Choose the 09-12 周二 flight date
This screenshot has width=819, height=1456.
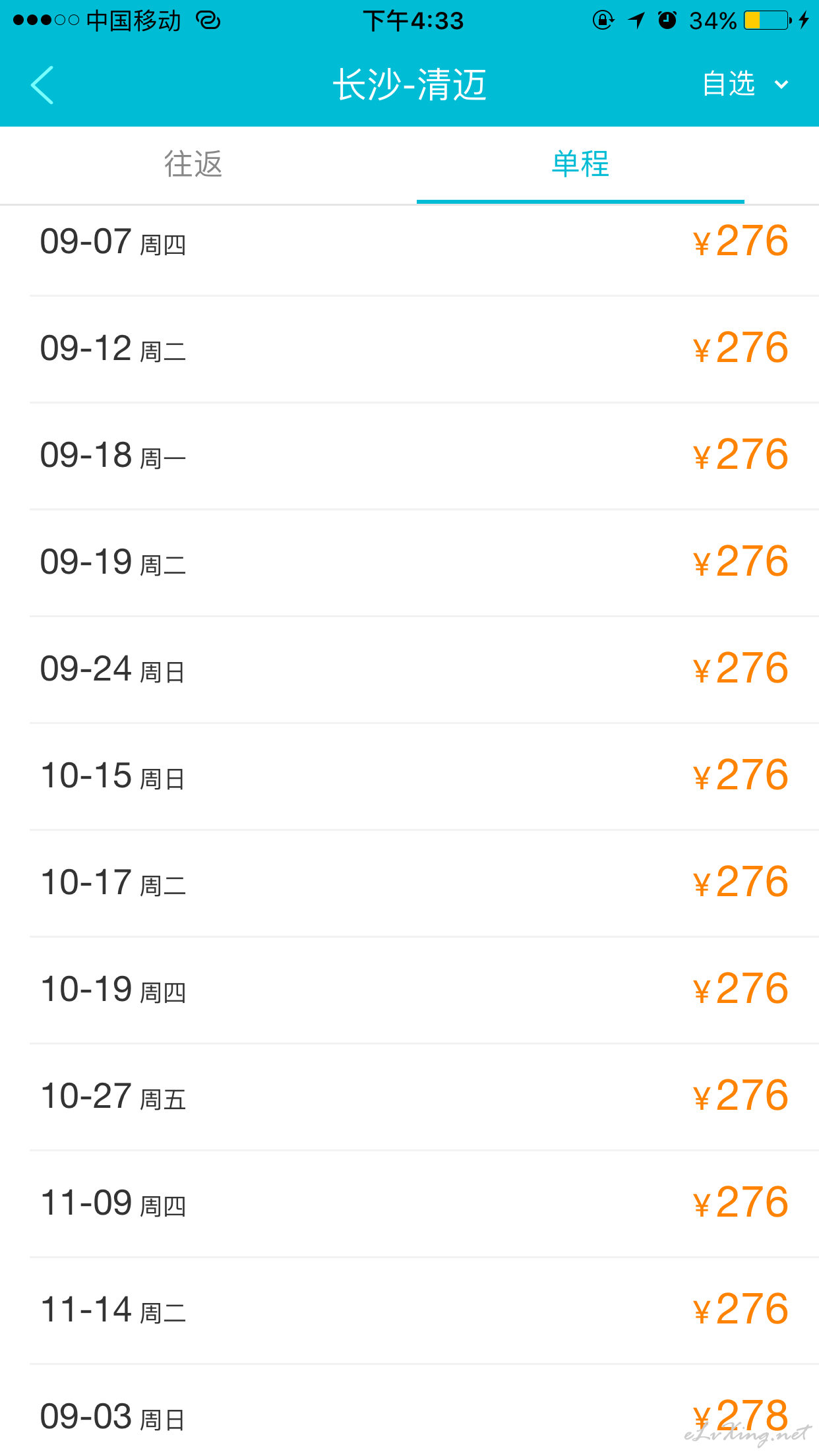click(409, 349)
